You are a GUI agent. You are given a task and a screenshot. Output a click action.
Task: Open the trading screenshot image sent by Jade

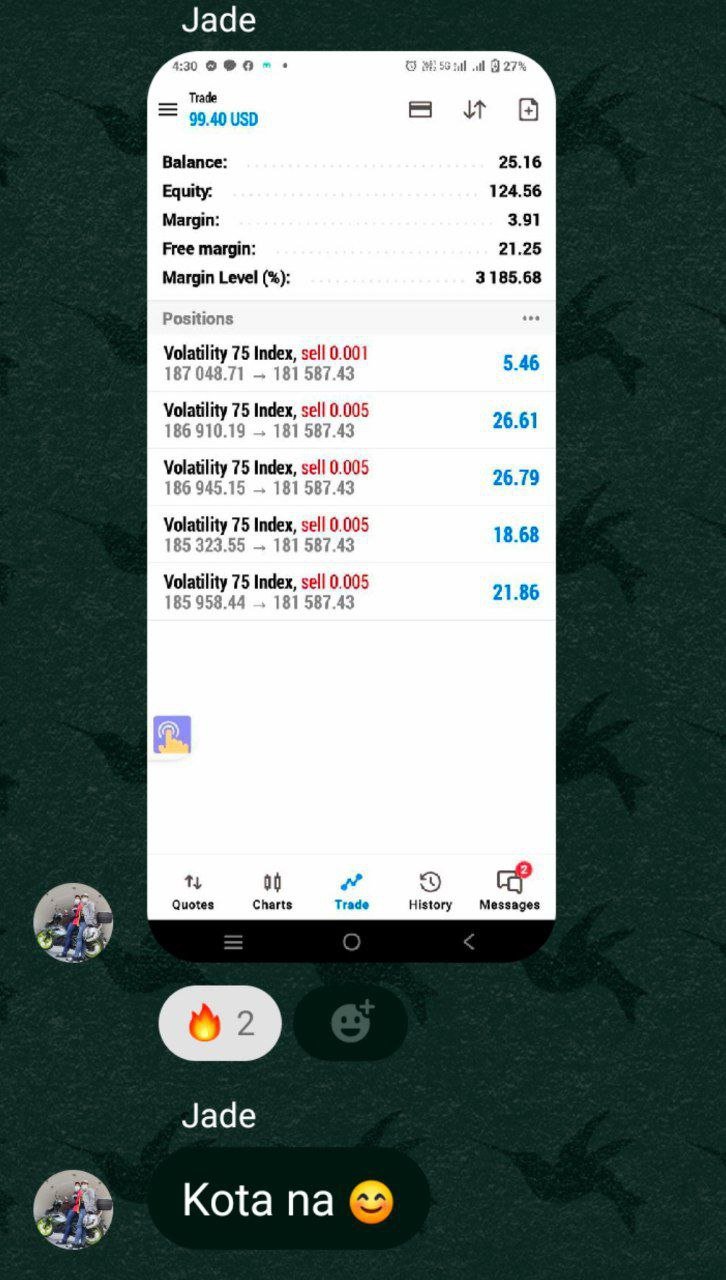[x=351, y=500]
